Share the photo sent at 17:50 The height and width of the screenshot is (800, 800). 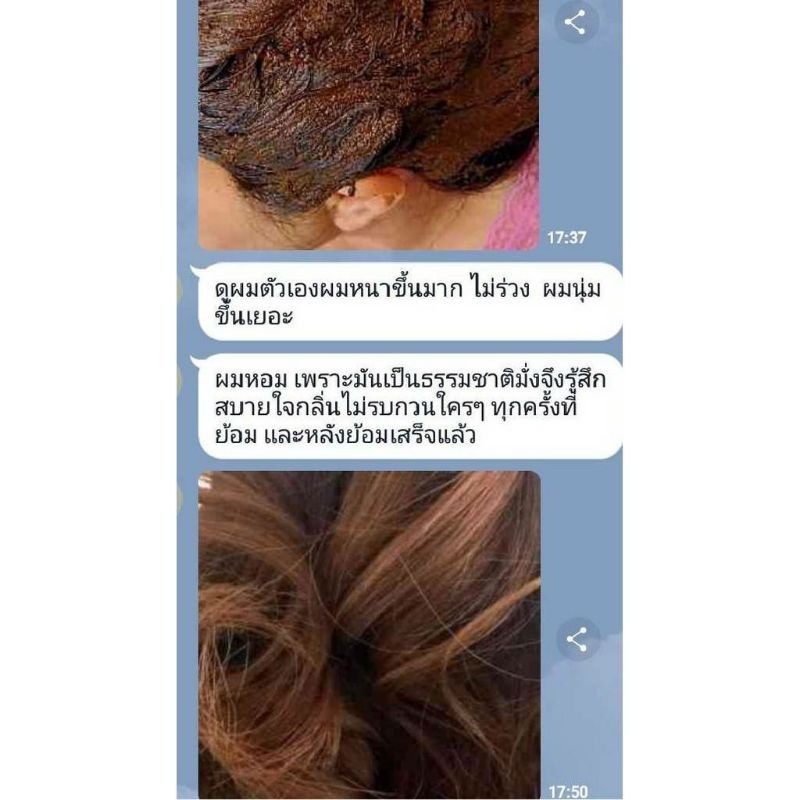point(577,639)
